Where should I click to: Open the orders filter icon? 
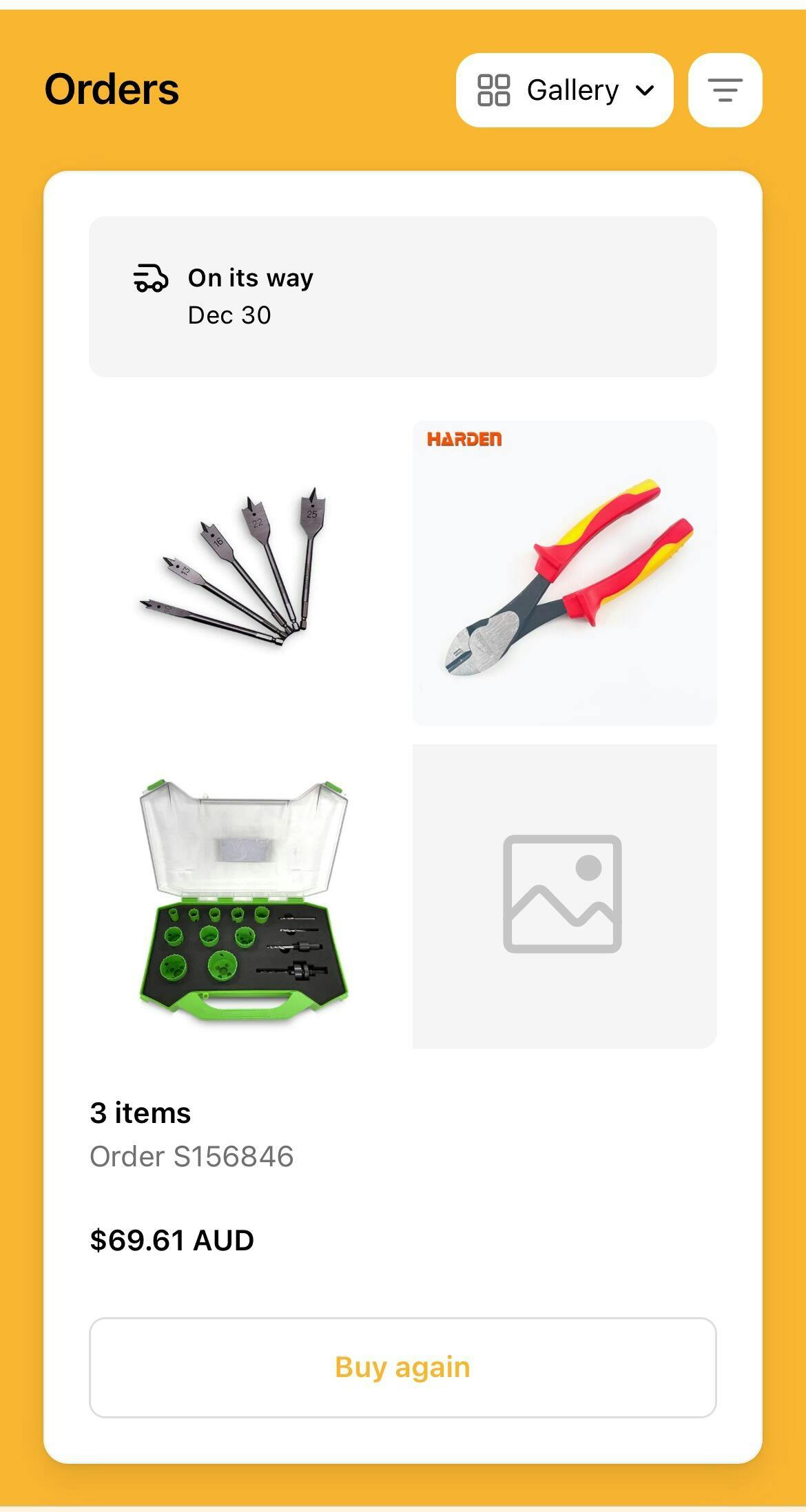point(725,90)
